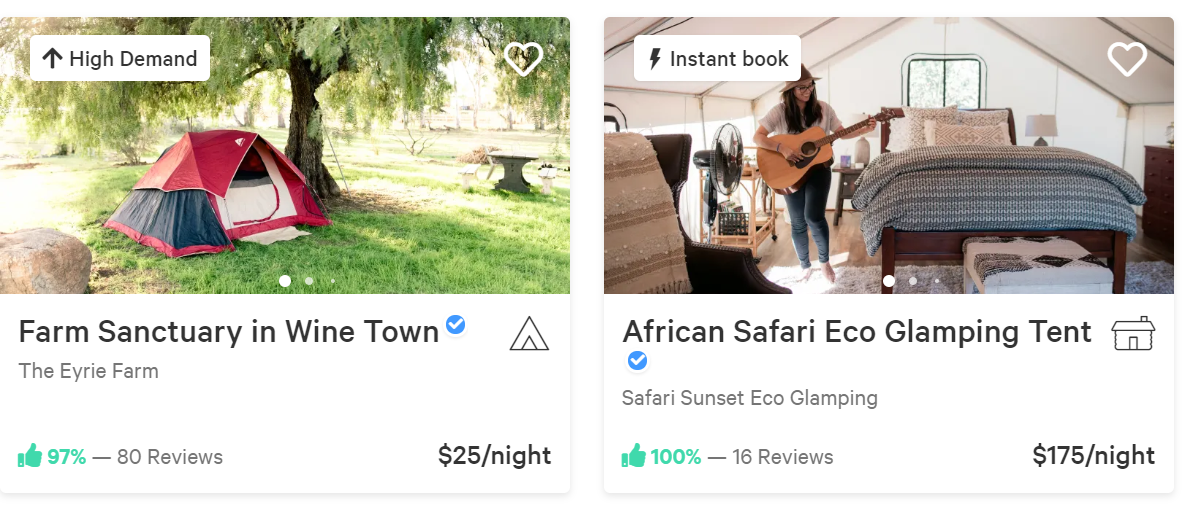The height and width of the screenshot is (516, 1192).
Task: Open African Safari Eco Glamping Tent listing
Action: click(x=856, y=332)
